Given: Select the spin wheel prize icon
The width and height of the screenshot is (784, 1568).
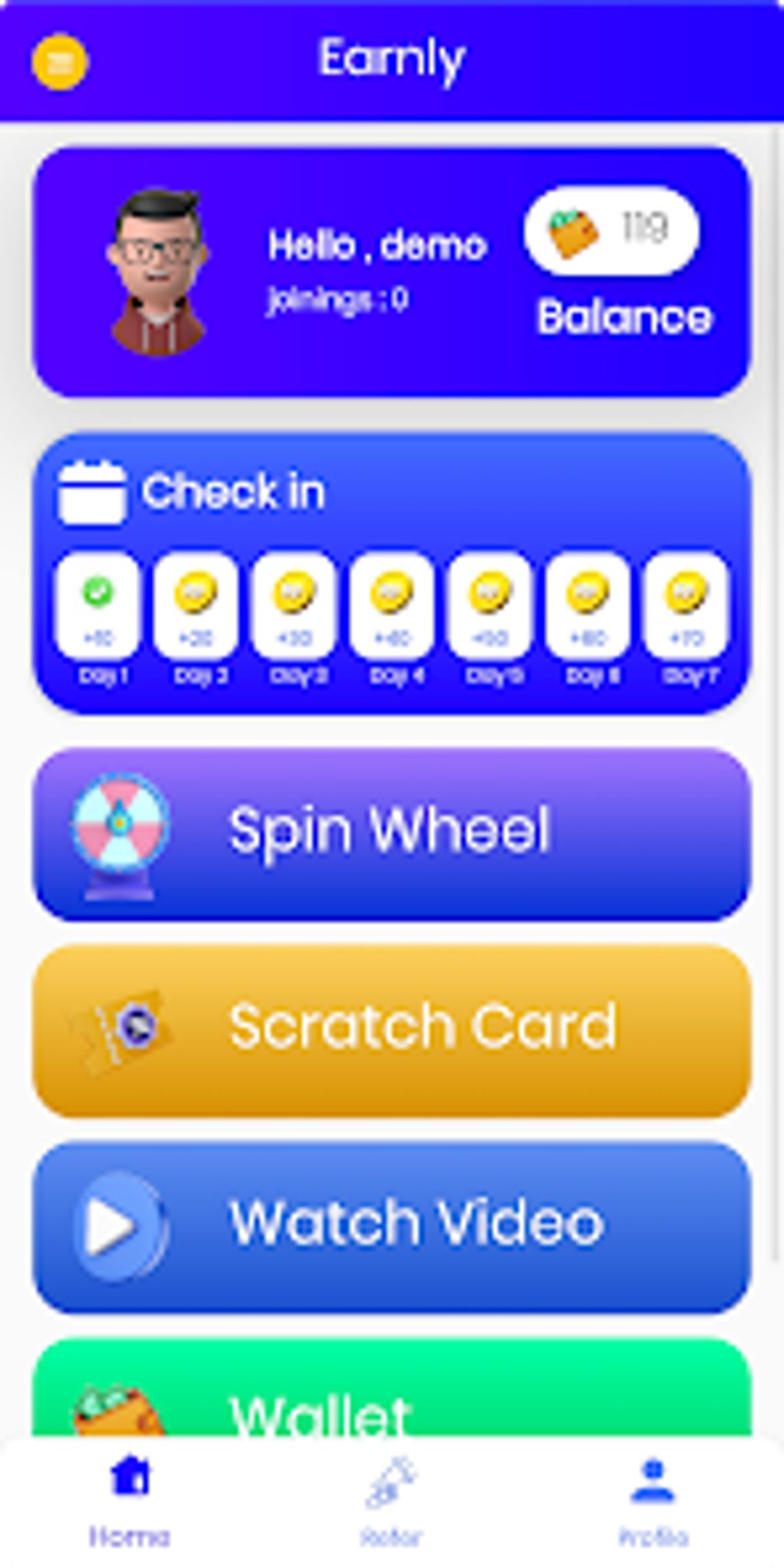Looking at the screenshot, I should pos(121,830).
